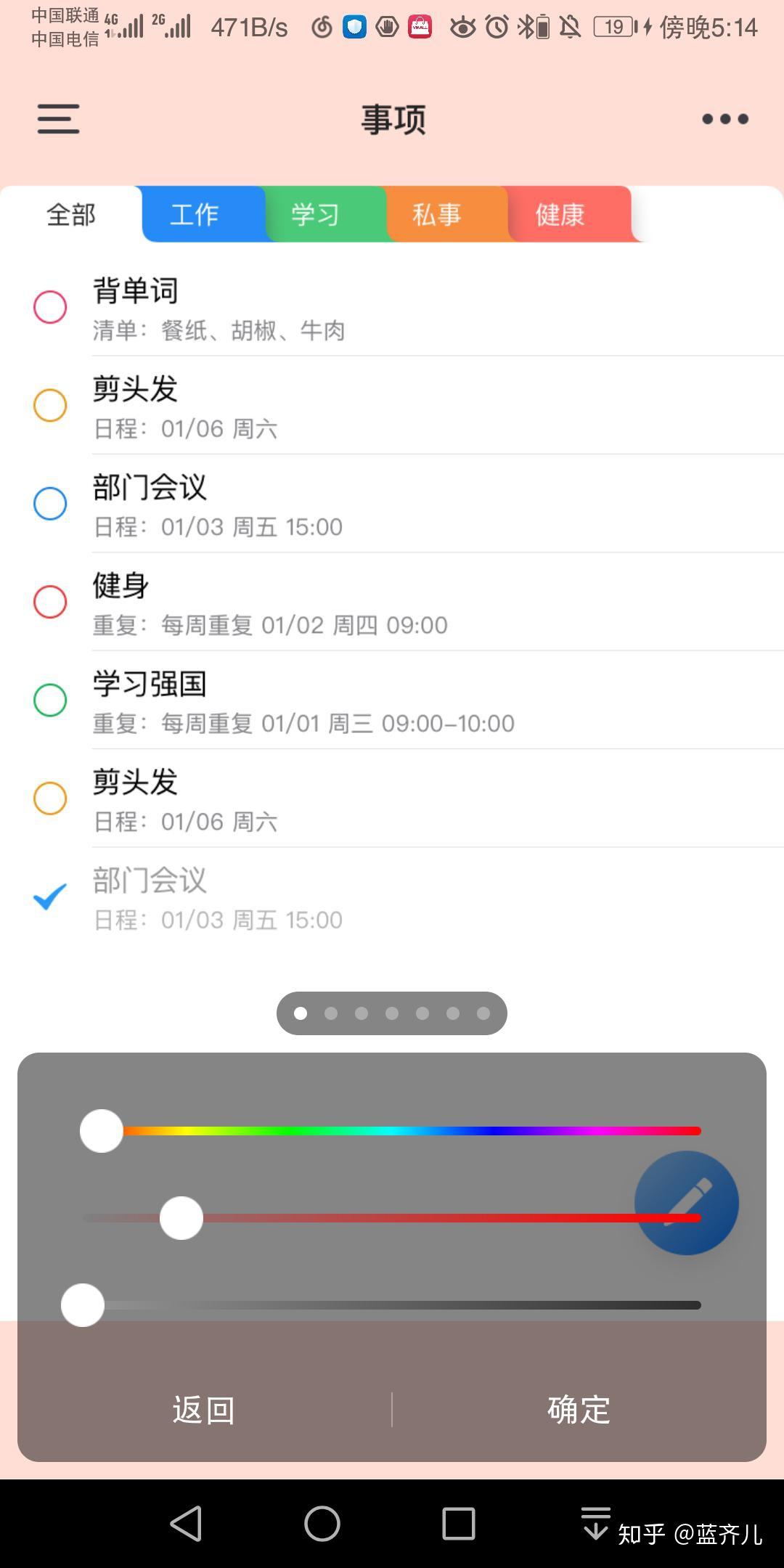This screenshot has height=1568, width=784.
Task: Open the hamburger navigation menu
Action: [58, 119]
